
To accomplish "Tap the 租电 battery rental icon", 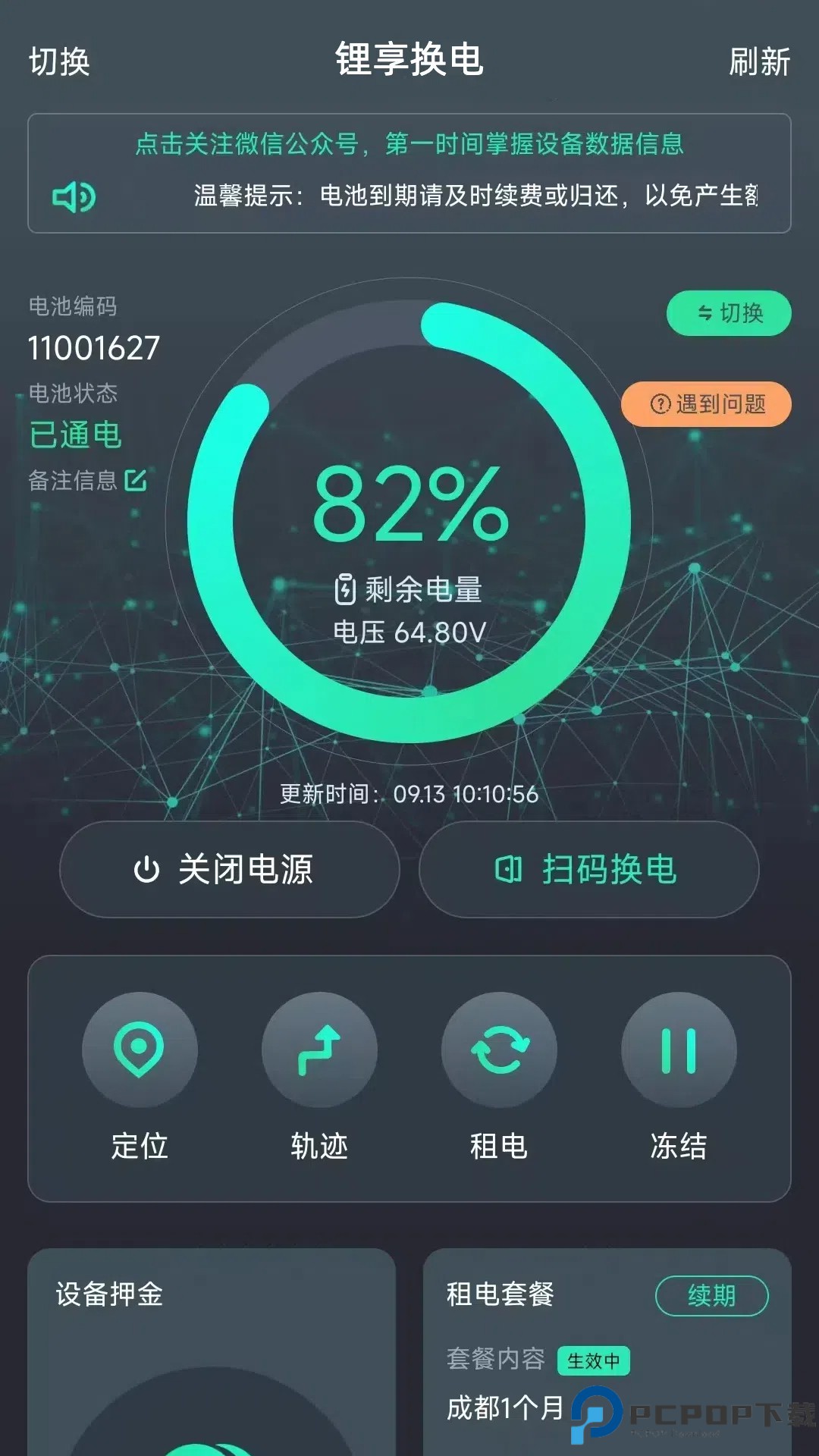I will 500,1050.
